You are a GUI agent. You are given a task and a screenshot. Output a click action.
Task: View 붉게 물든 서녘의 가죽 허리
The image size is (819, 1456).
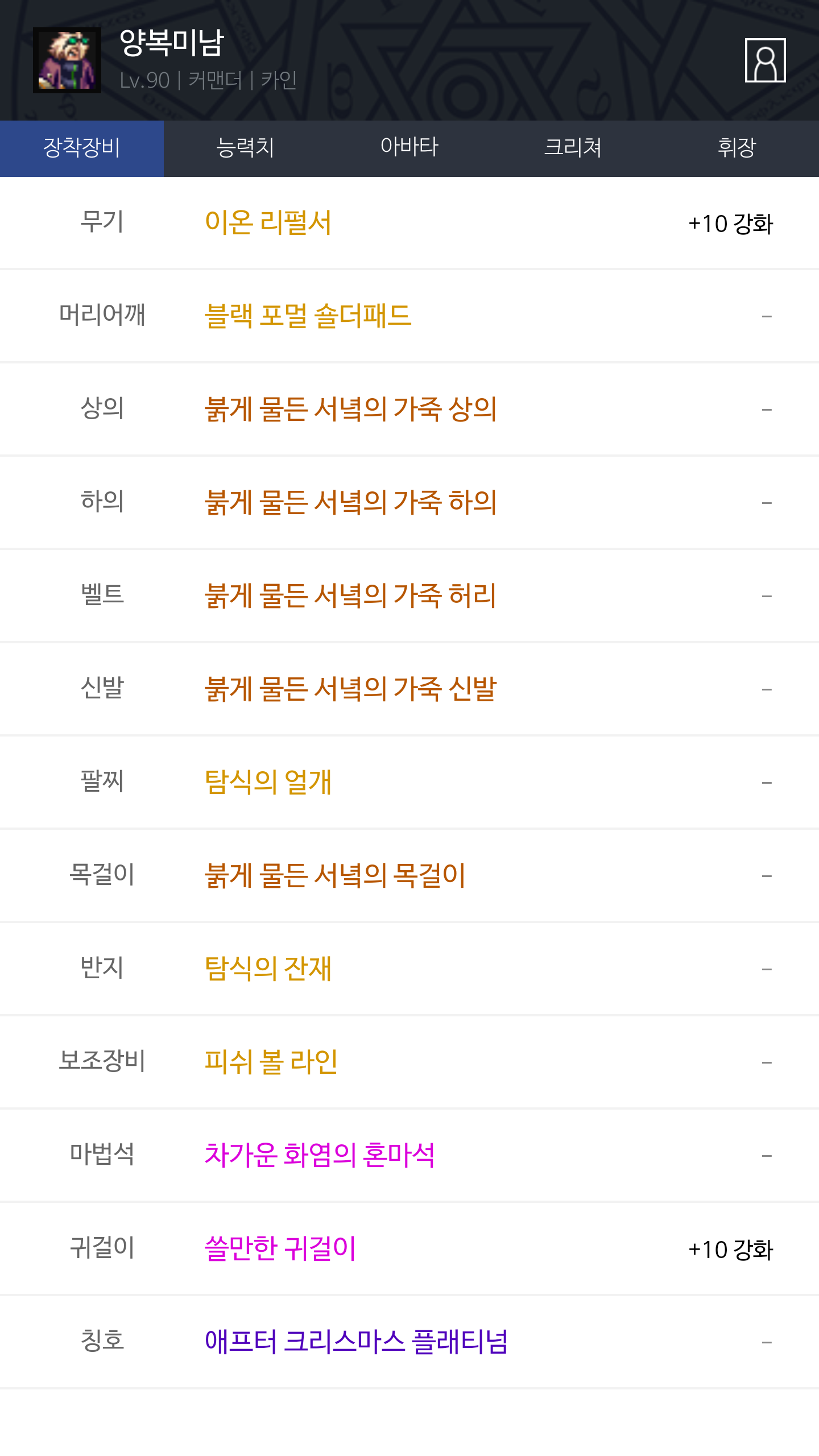[x=350, y=595]
